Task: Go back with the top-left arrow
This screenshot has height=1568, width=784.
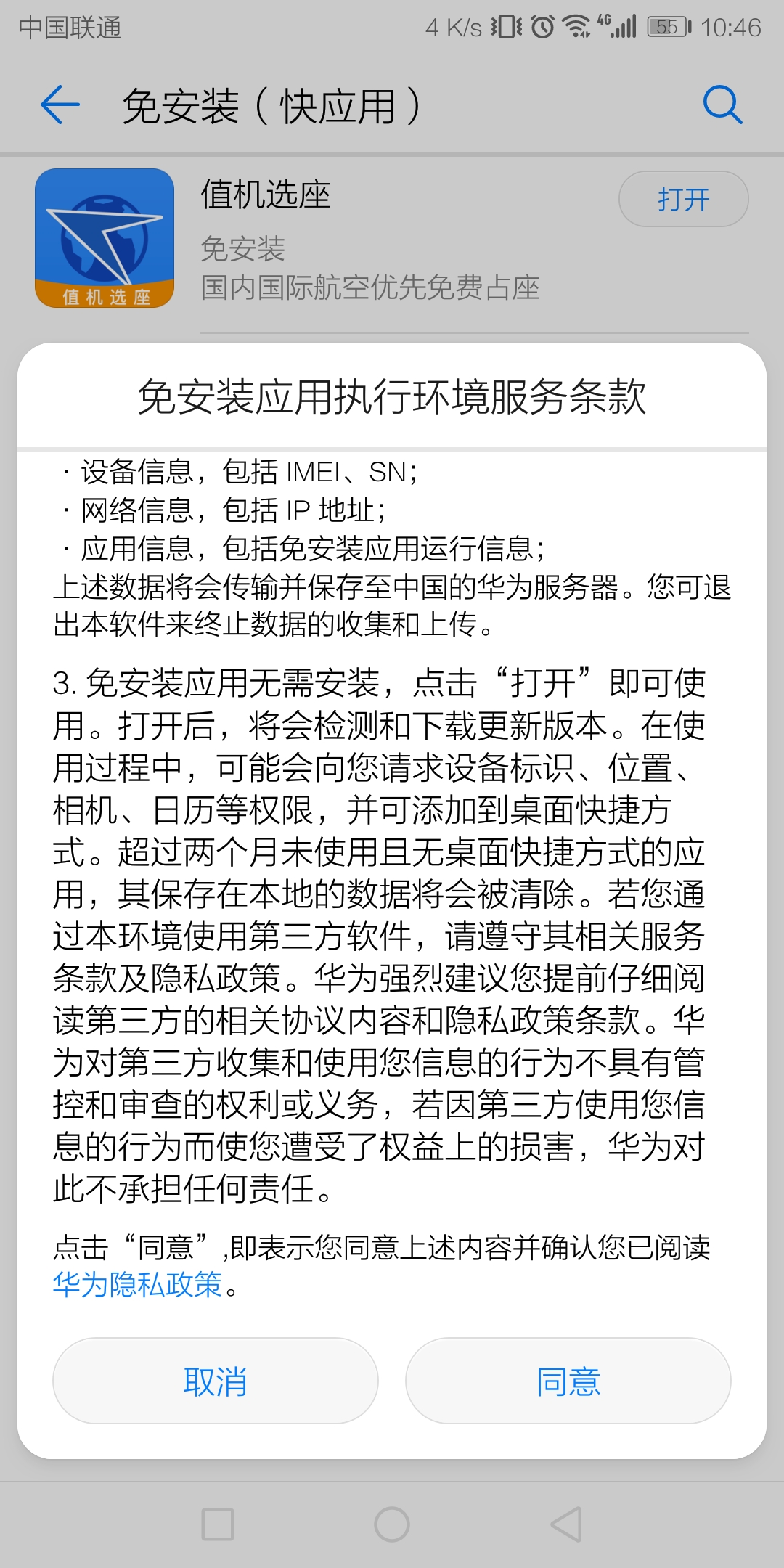Action: click(x=60, y=105)
